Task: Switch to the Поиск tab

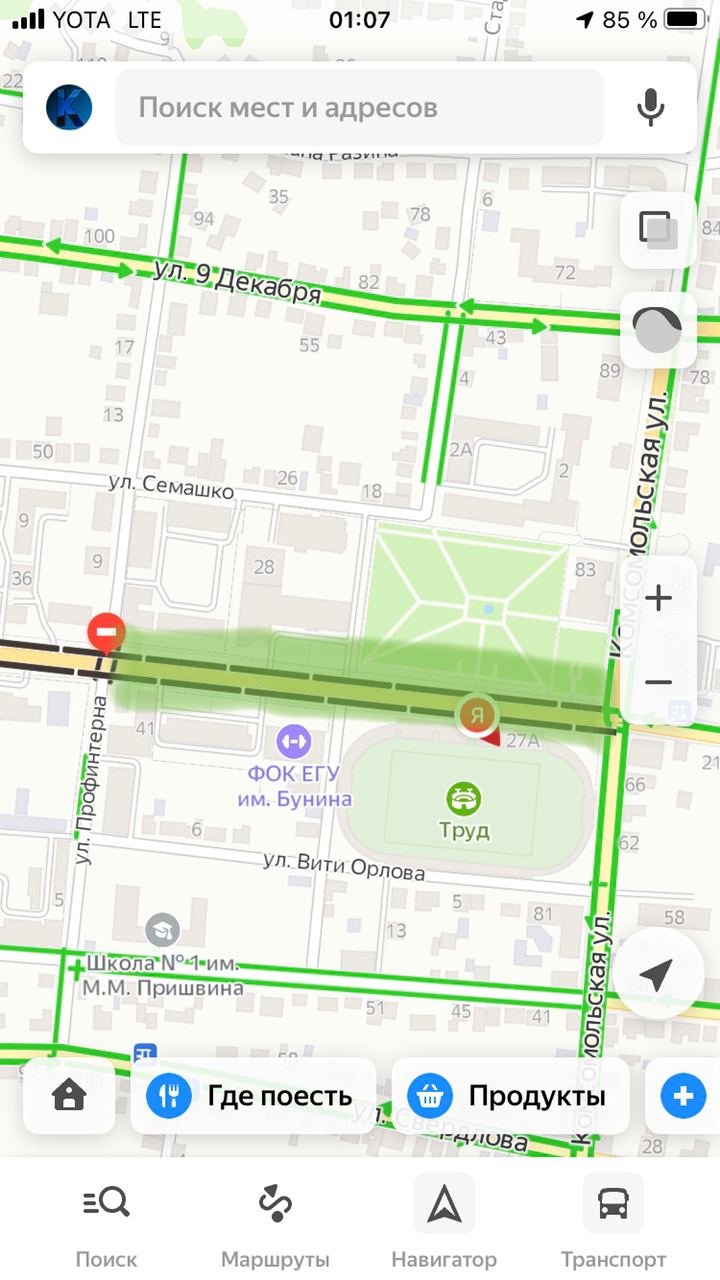Action: [x=106, y=1222]
